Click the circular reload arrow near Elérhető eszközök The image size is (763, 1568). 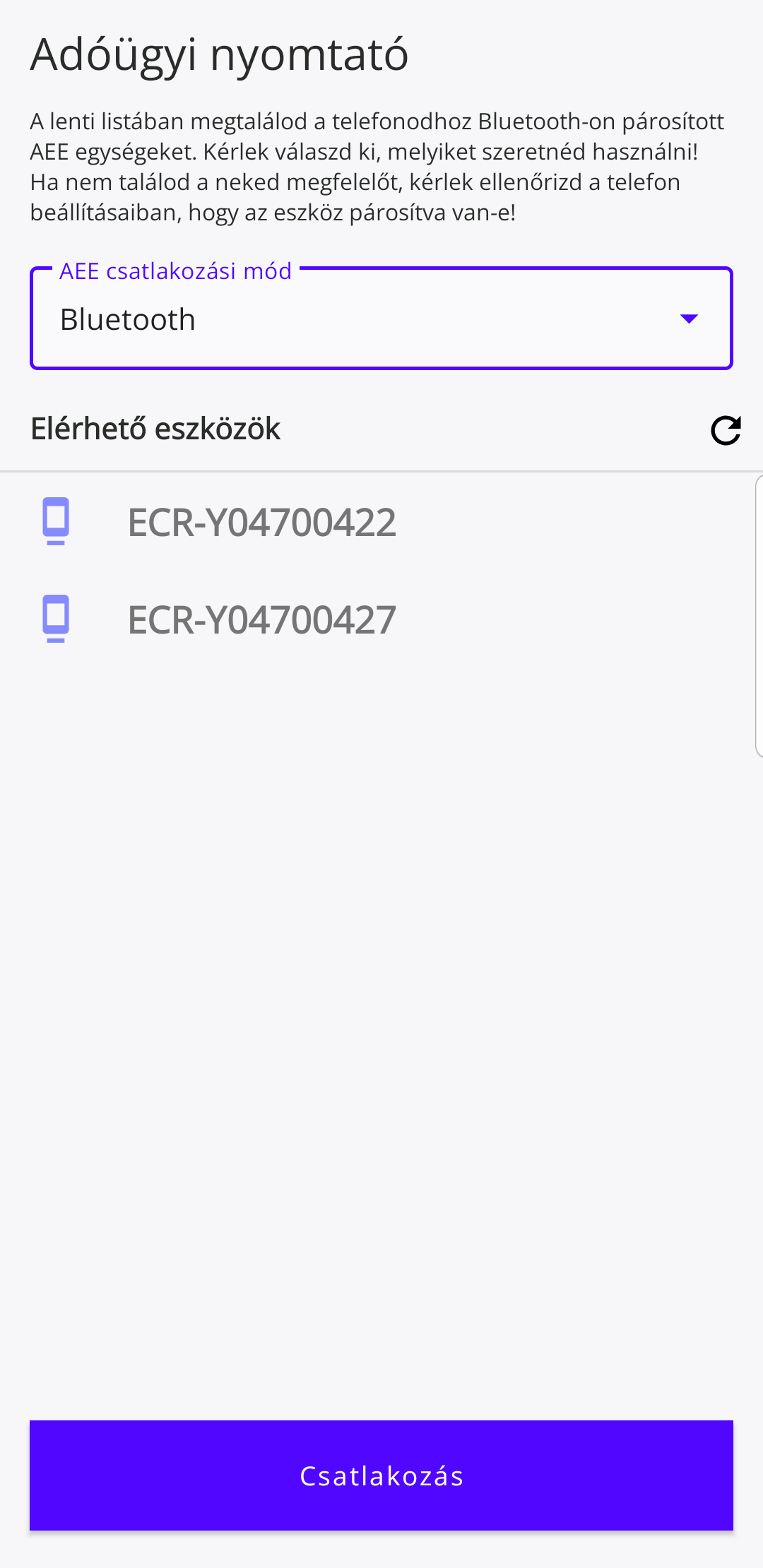pyautogui.click(x=725, y=431)
